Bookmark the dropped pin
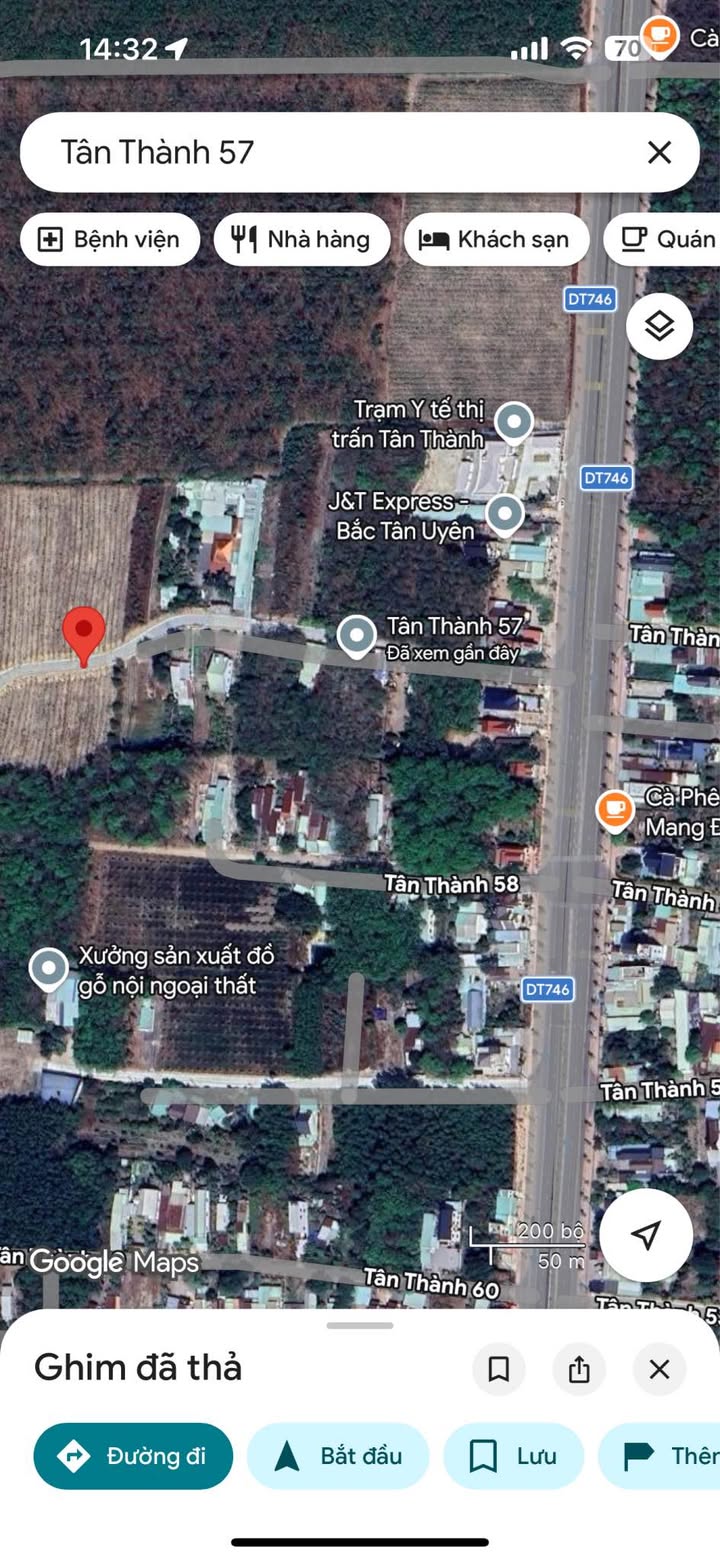 click(x=498, y=1369)
